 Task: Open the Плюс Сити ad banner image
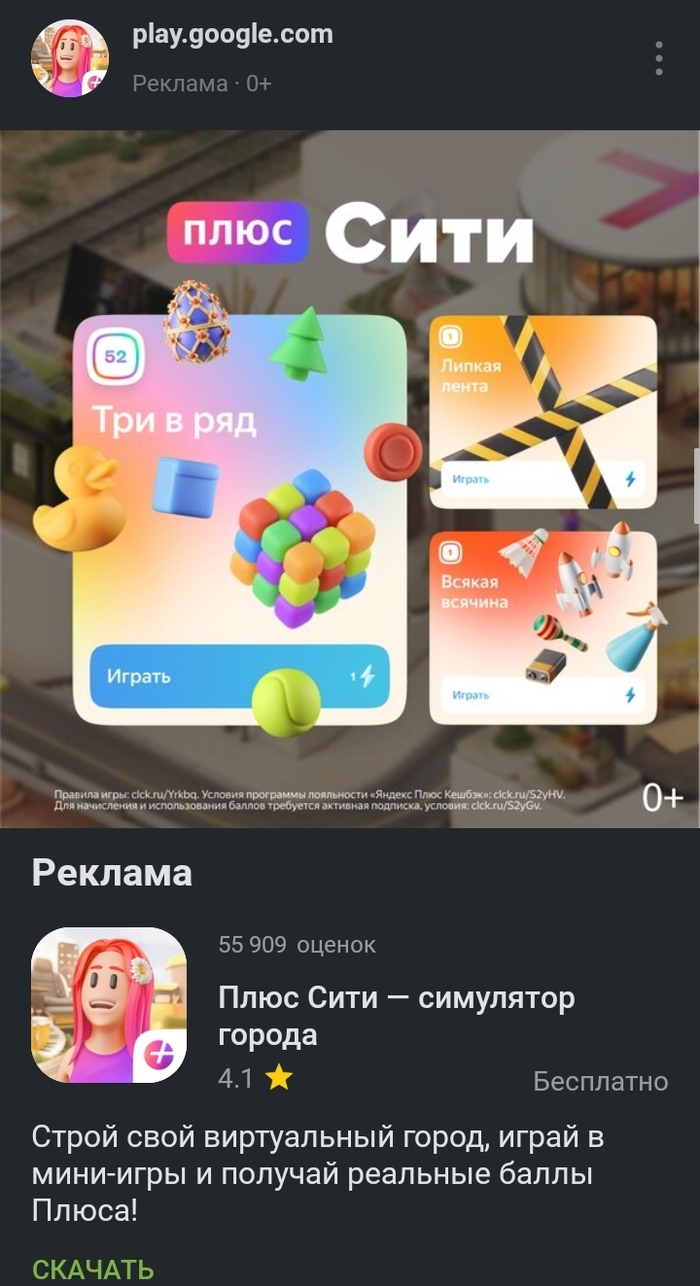click(x=350, y=478)
